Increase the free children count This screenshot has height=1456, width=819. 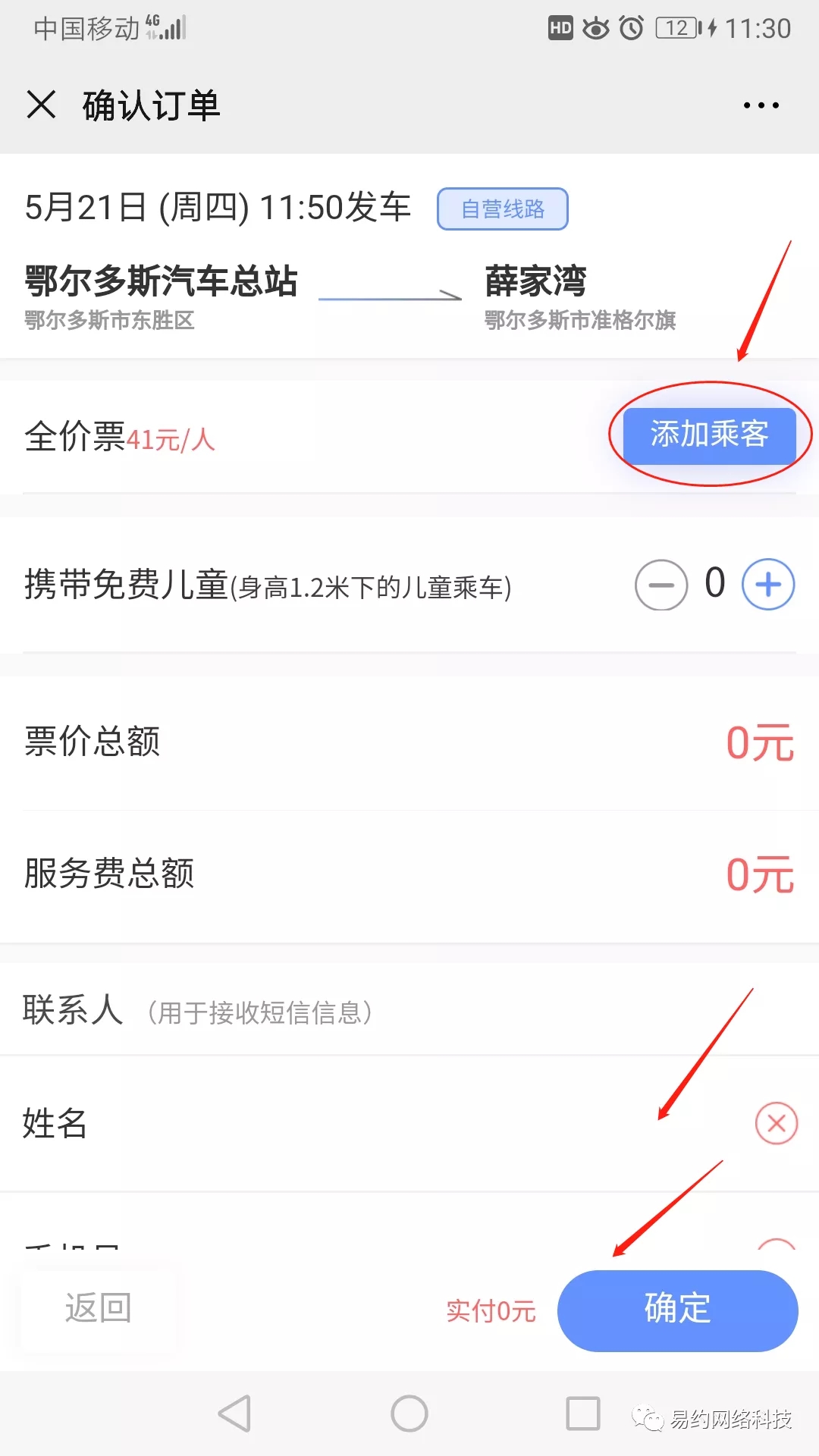click(767, 585)
